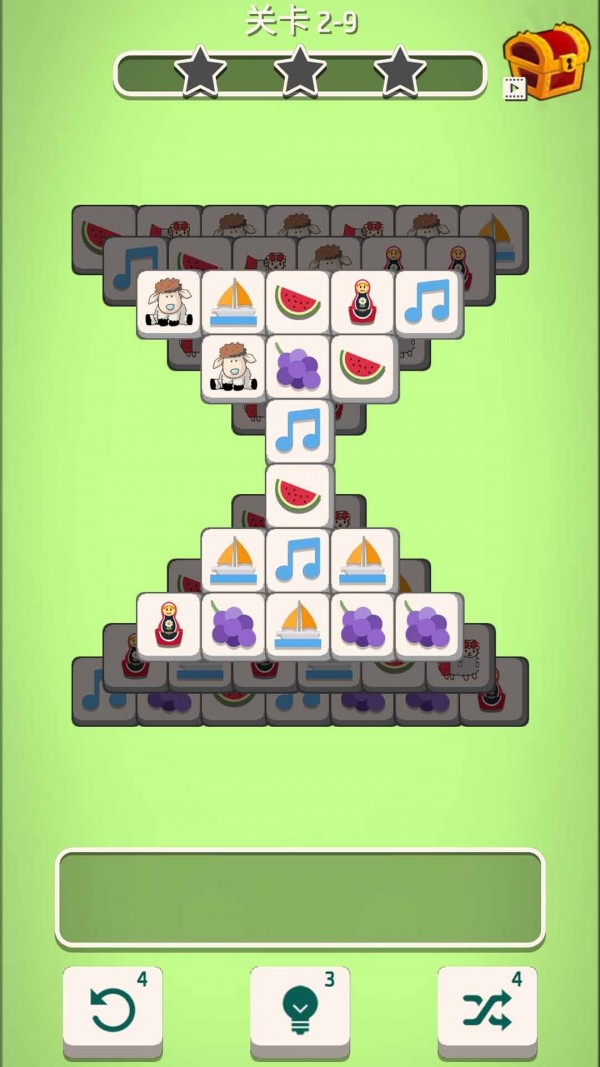The height and width of the screenshot is (1067, 600).
Task: Tap the doll tile between watermelon and music note
Action: [x=362, y=303]
